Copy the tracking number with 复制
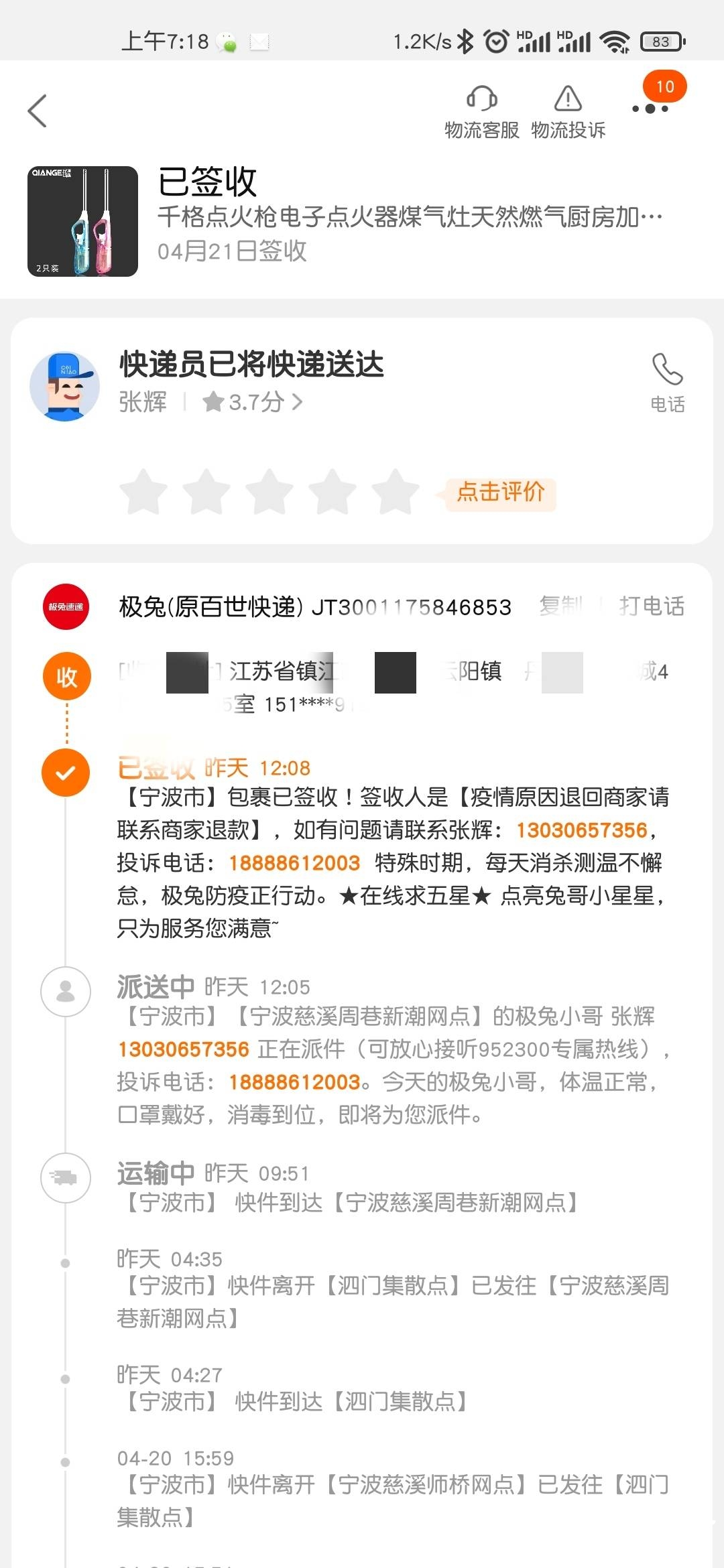724x1568 pixels. pyautogui.click(x=561, y=606)
